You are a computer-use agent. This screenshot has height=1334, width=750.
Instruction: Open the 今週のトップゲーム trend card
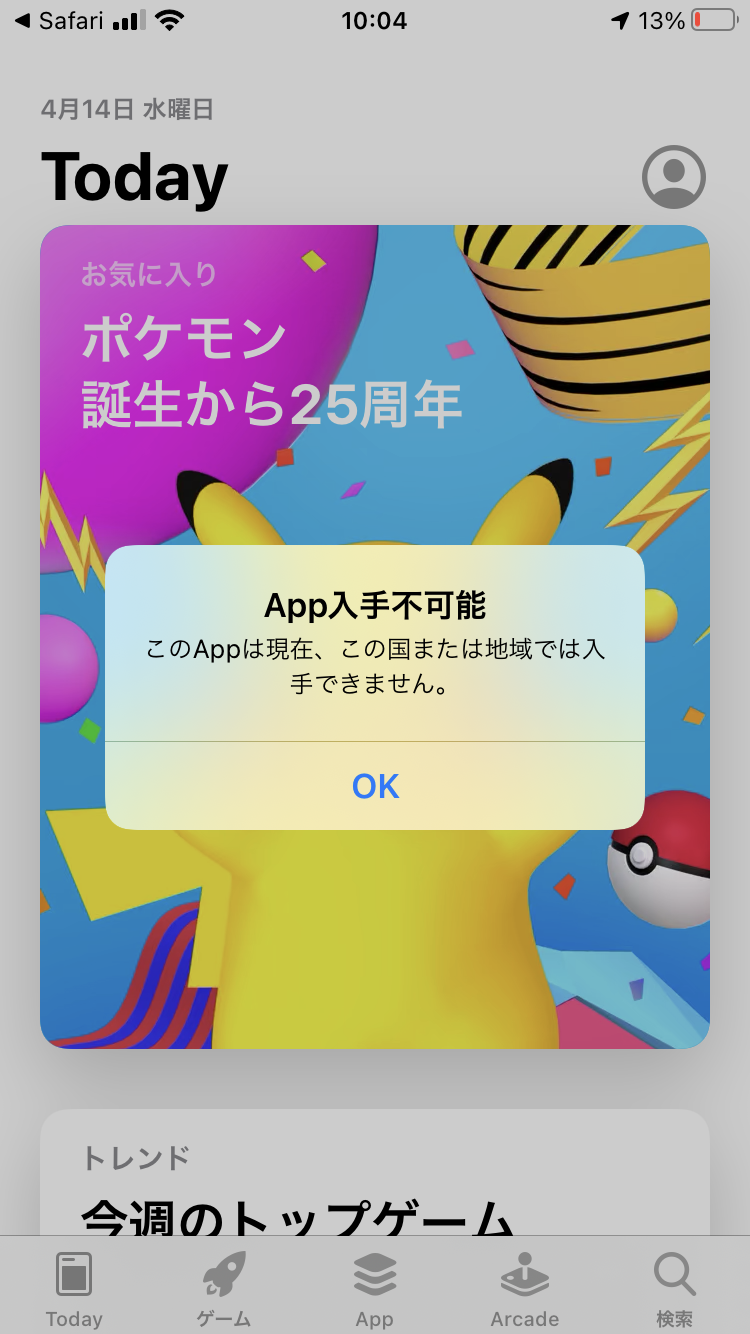pyautogui.click(x=374, y=1180)
